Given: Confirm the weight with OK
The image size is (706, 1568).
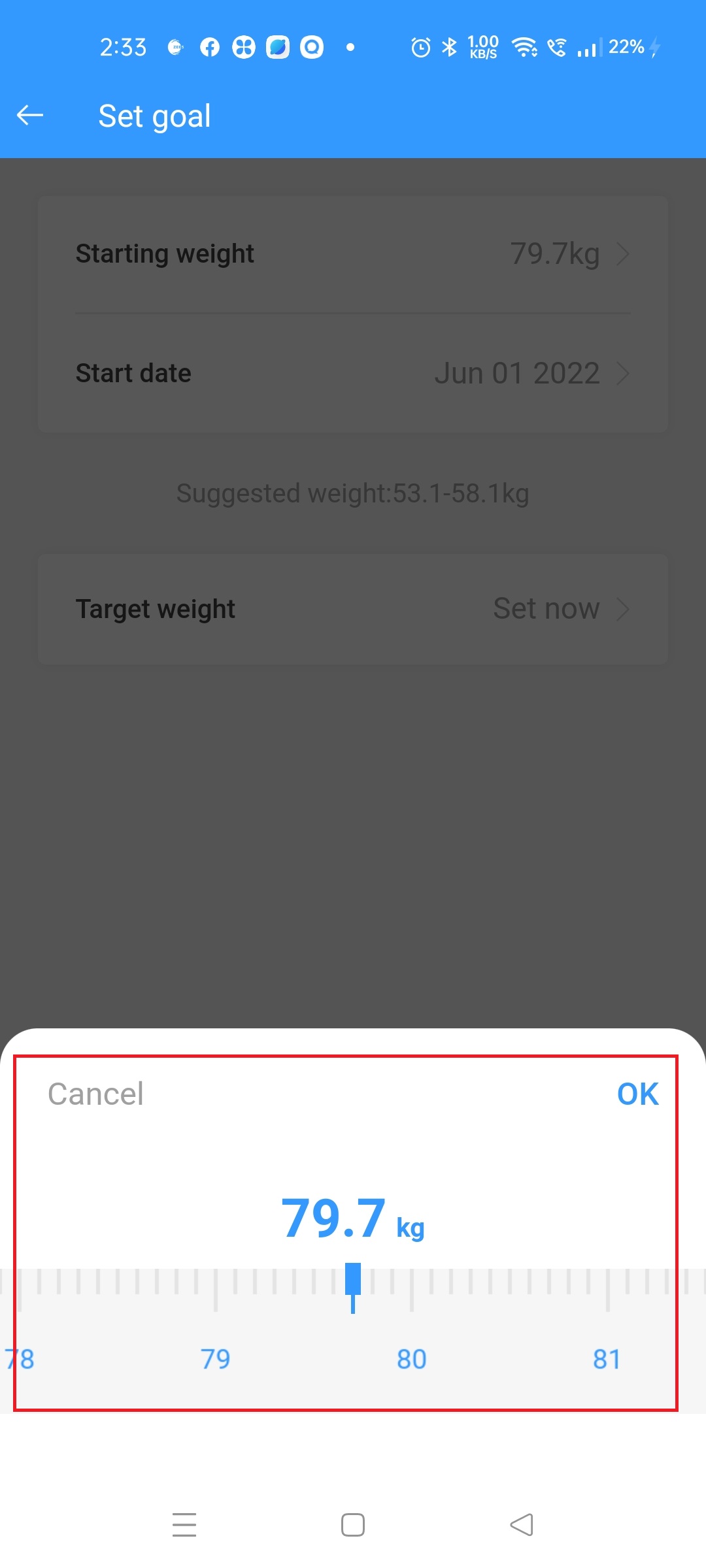Looking at the screenshot, I should pos(637,1094).
